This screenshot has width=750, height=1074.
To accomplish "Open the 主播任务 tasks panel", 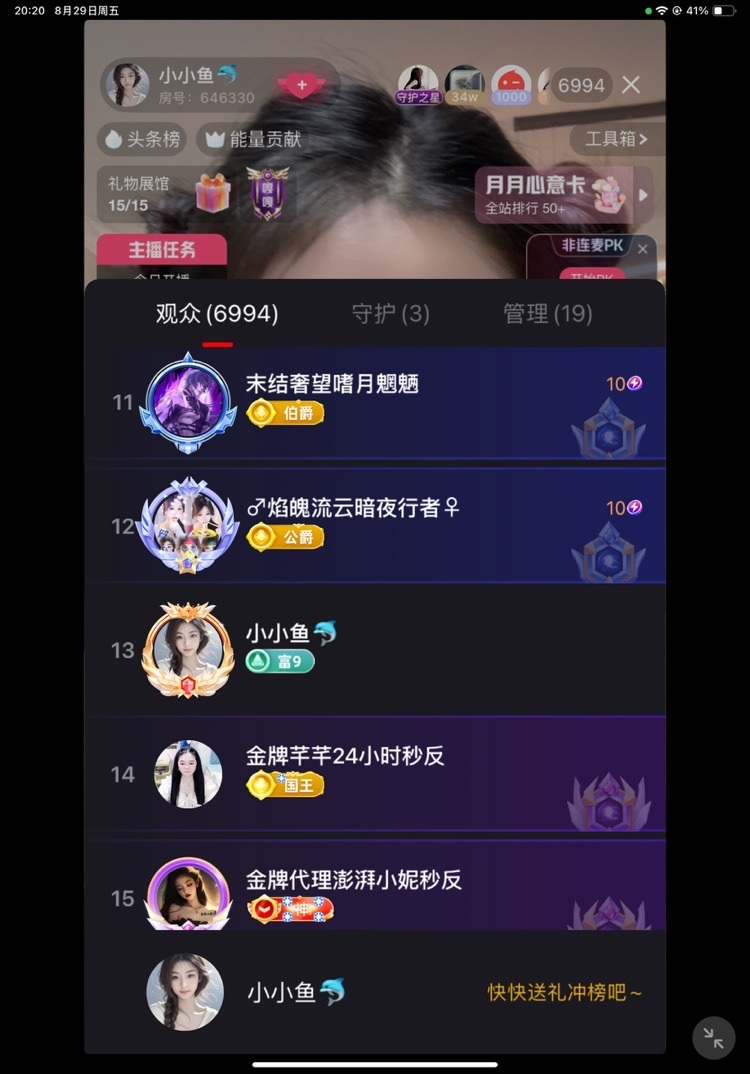I will [161, 249].
